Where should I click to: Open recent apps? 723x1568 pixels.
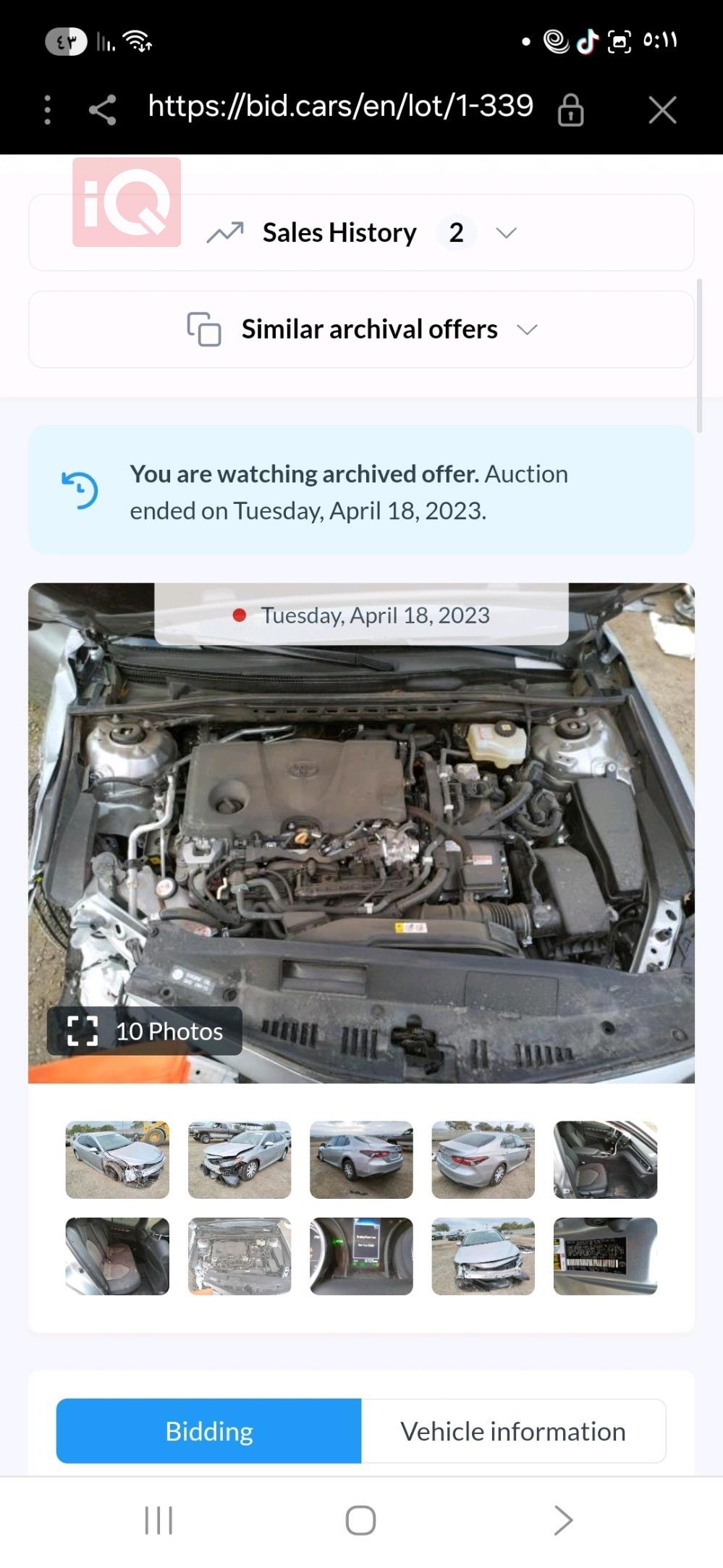pos(158,1520)
